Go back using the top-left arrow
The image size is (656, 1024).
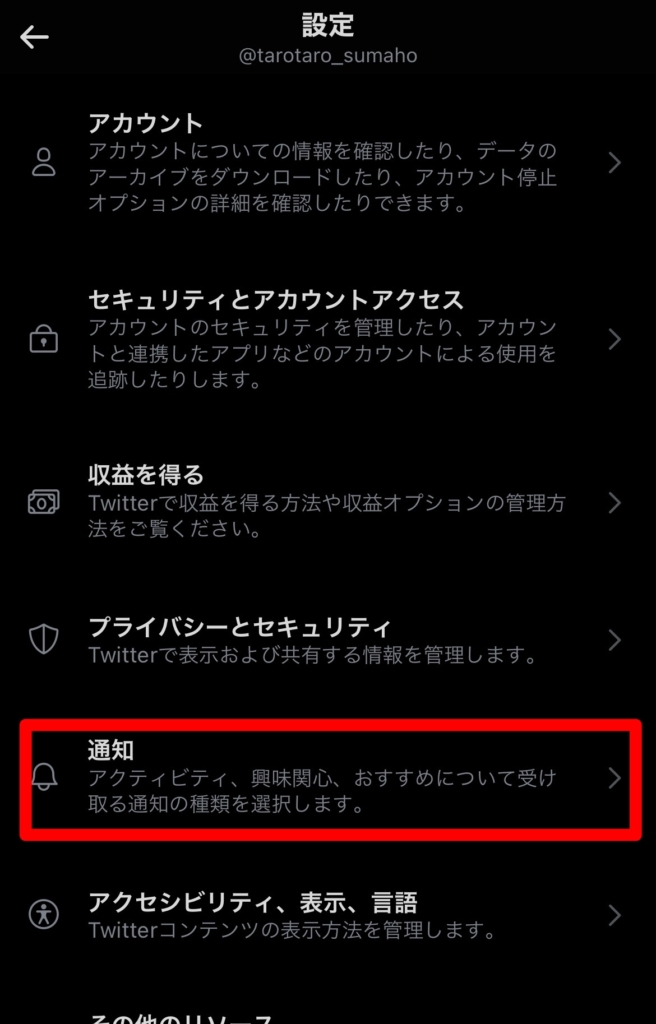coord(34,38)
